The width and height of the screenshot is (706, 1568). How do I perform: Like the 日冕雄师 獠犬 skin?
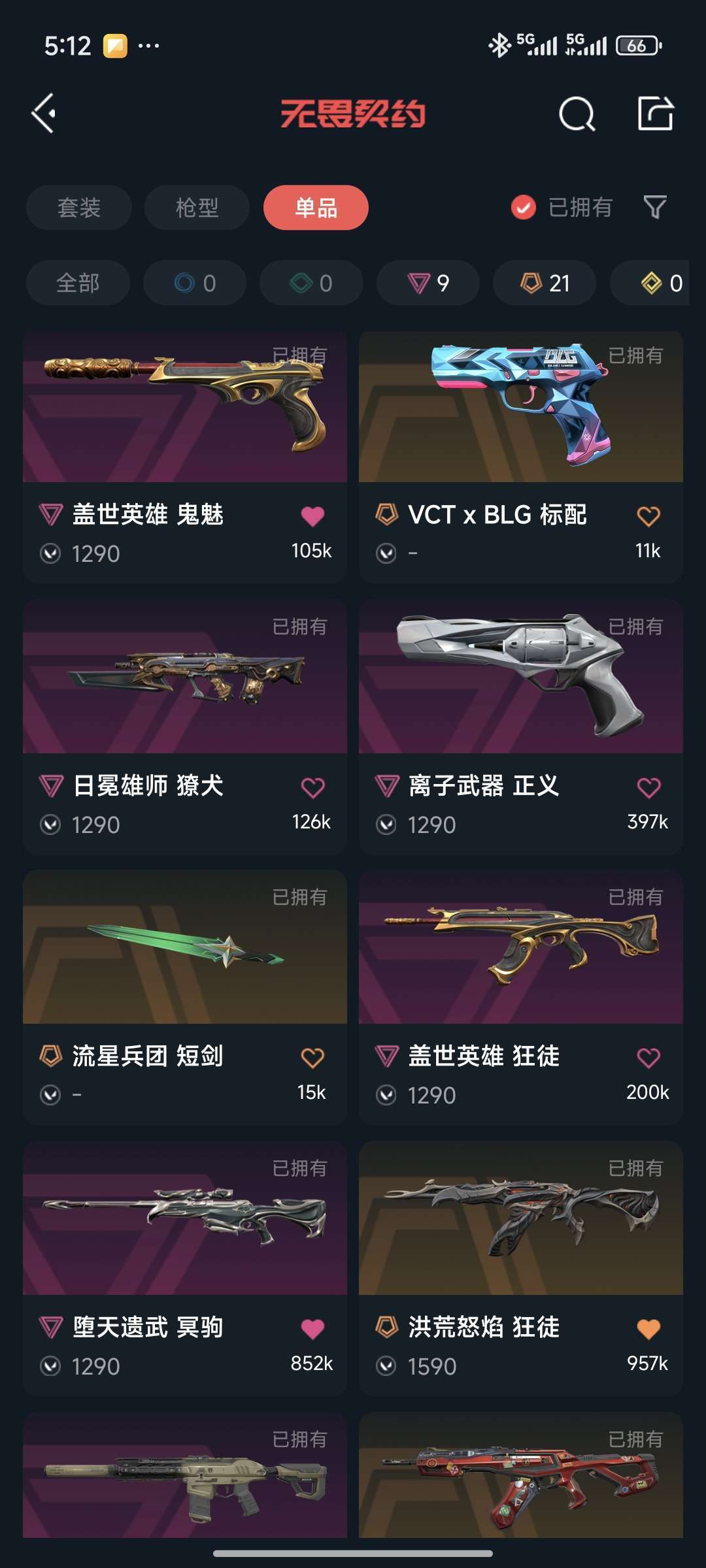pos(312,787)
